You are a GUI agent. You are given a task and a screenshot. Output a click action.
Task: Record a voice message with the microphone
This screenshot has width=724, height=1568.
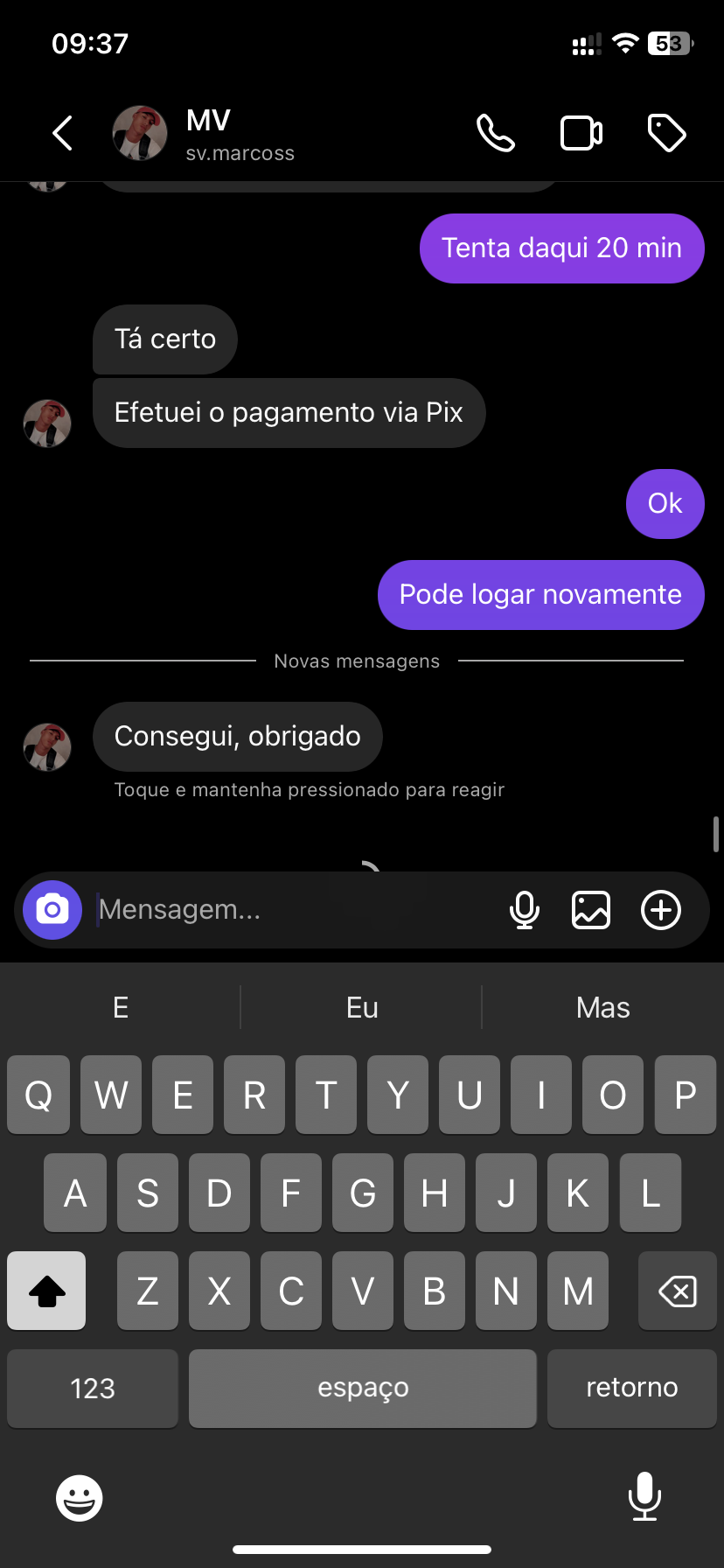coord(525,910)
